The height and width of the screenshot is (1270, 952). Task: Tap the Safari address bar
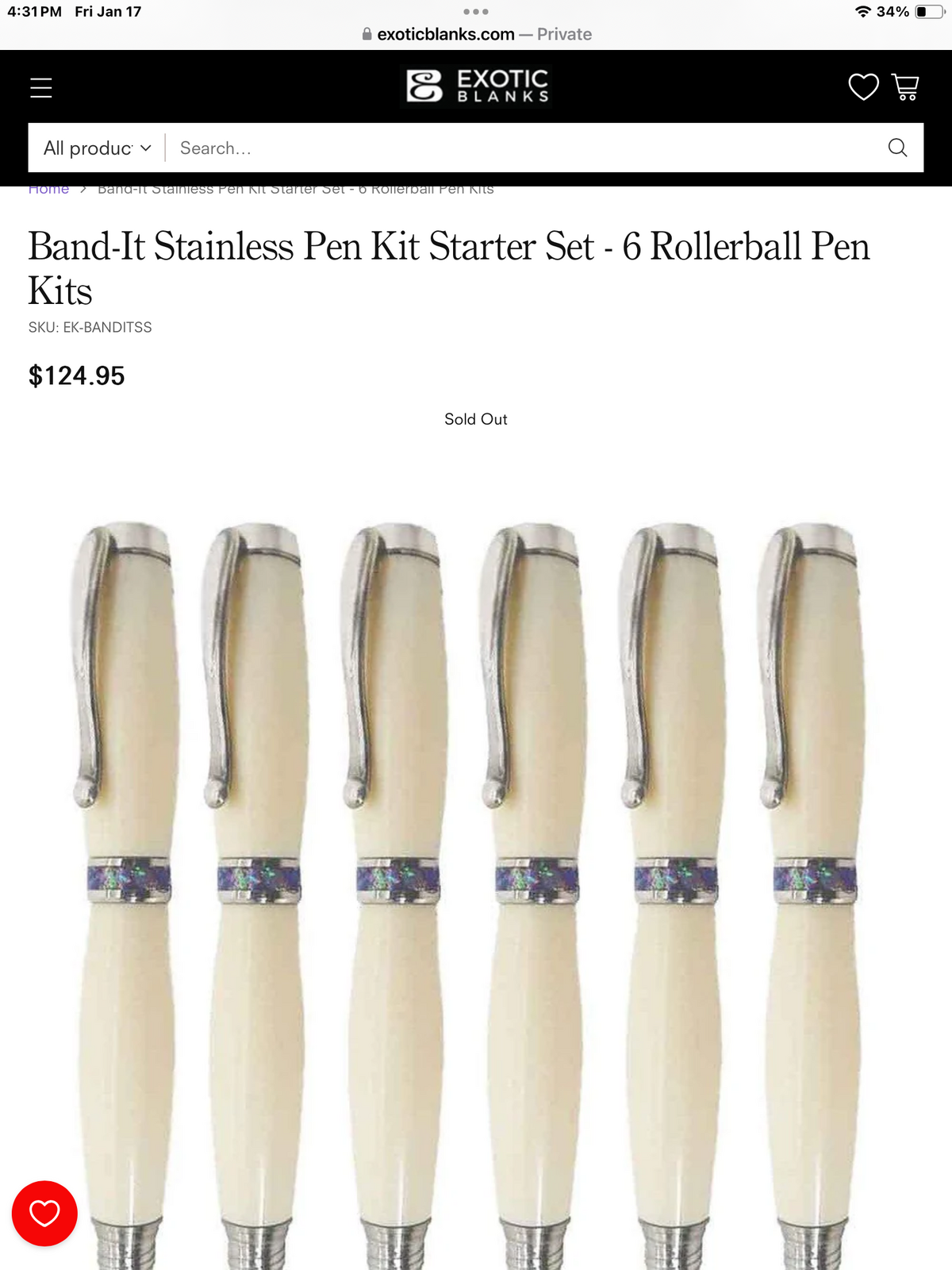476,34
